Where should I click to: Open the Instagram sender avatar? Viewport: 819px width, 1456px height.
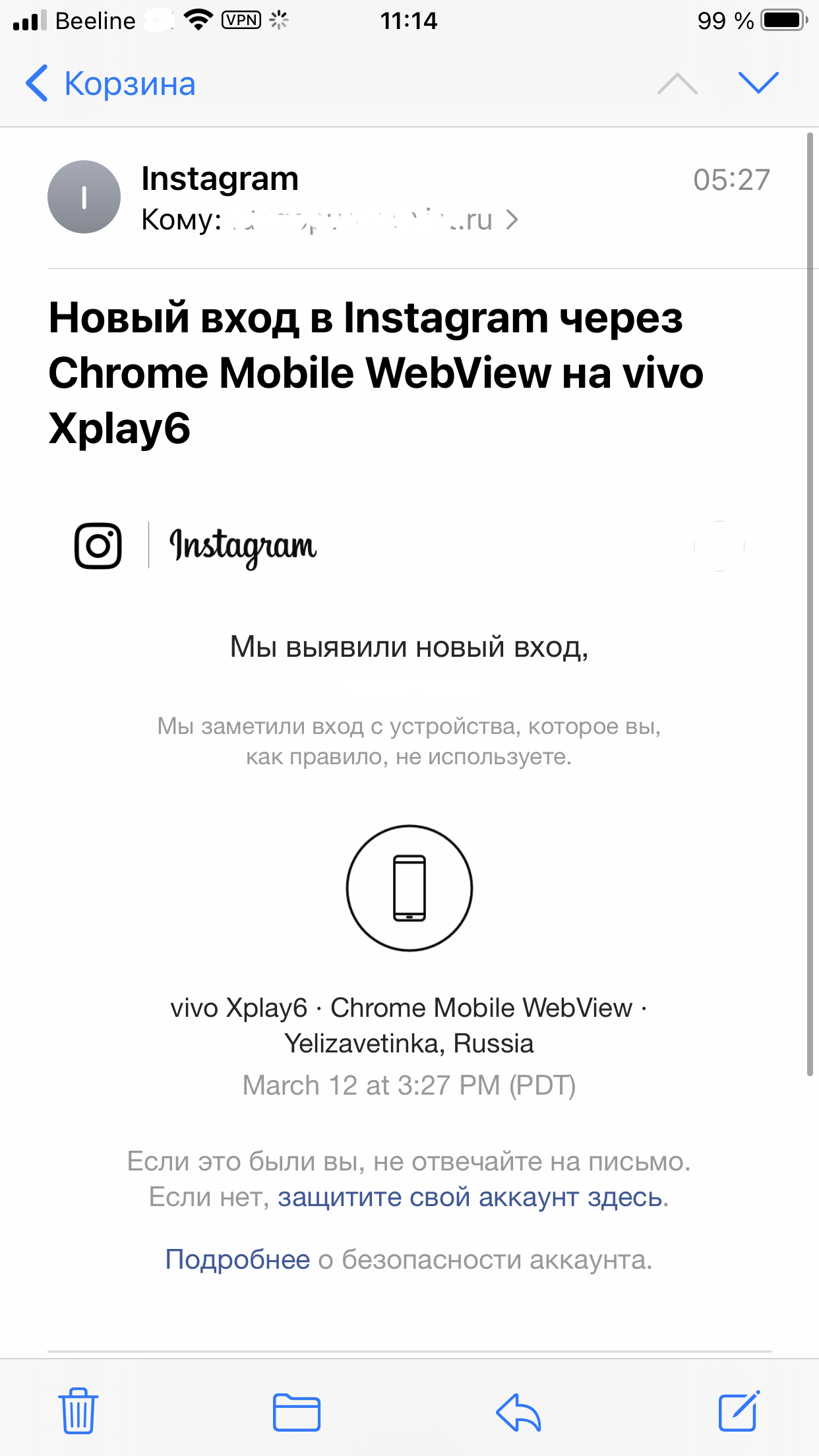(x=84, y=197)
